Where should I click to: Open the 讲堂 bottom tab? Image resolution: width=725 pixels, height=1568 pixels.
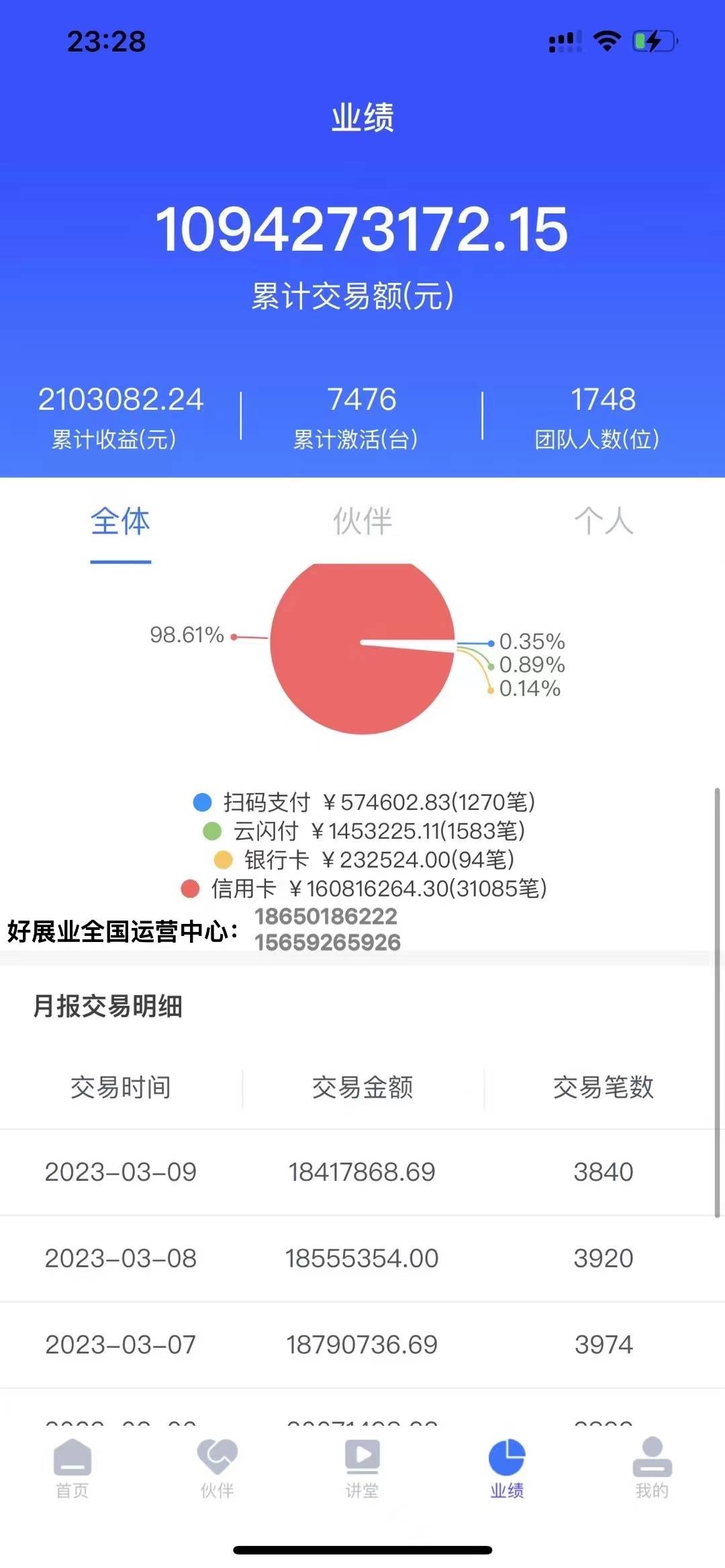pyautogui.click(x=362, y=1467)
